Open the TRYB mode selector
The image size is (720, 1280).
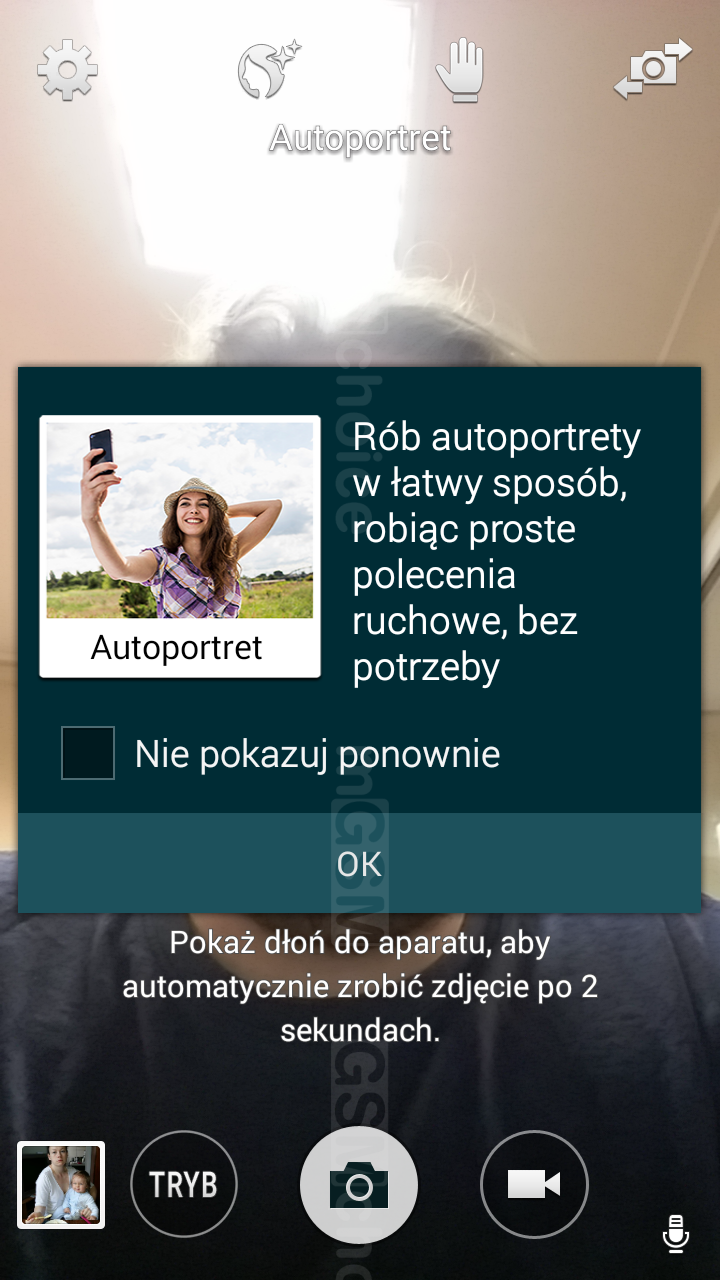184,1185
